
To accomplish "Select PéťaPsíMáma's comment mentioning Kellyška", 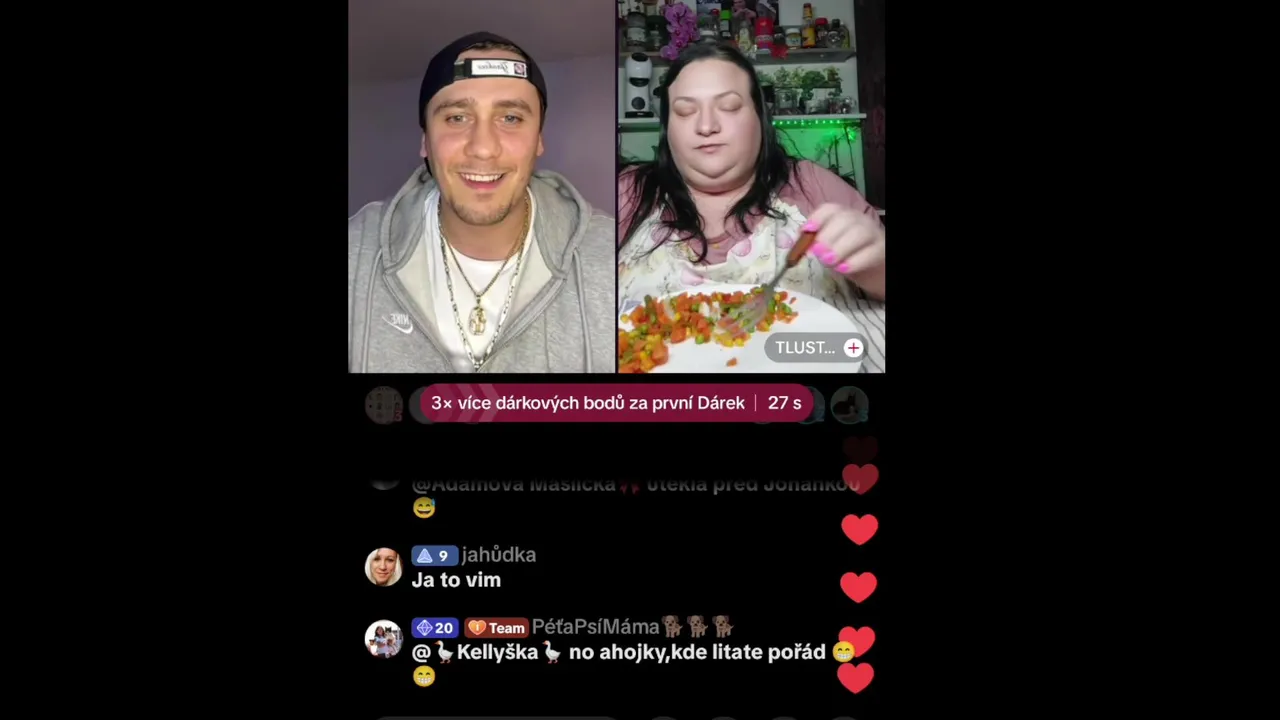I will [618, 652].
